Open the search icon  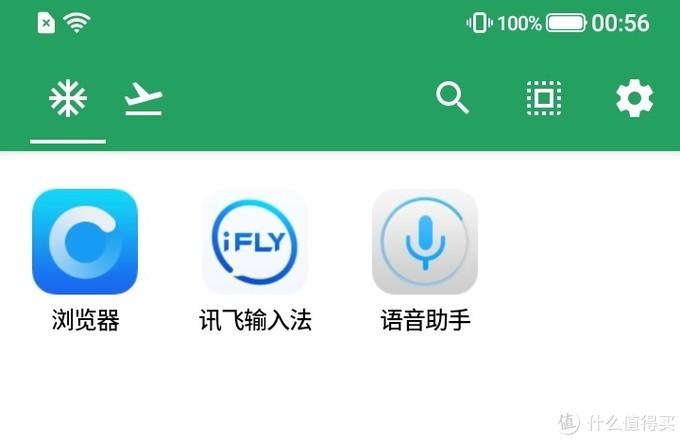coord(453,98)
